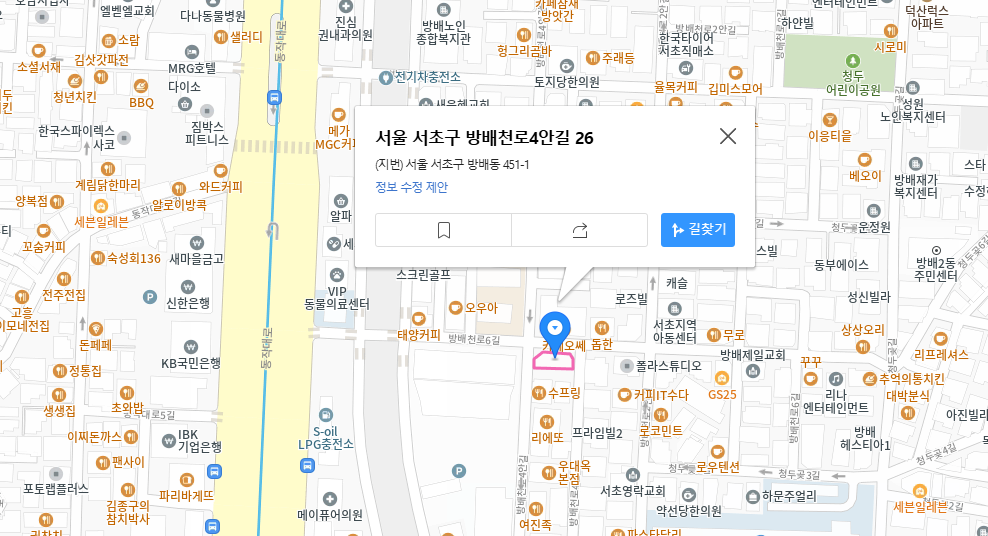Tap the 길찾기 directions button

698,230
